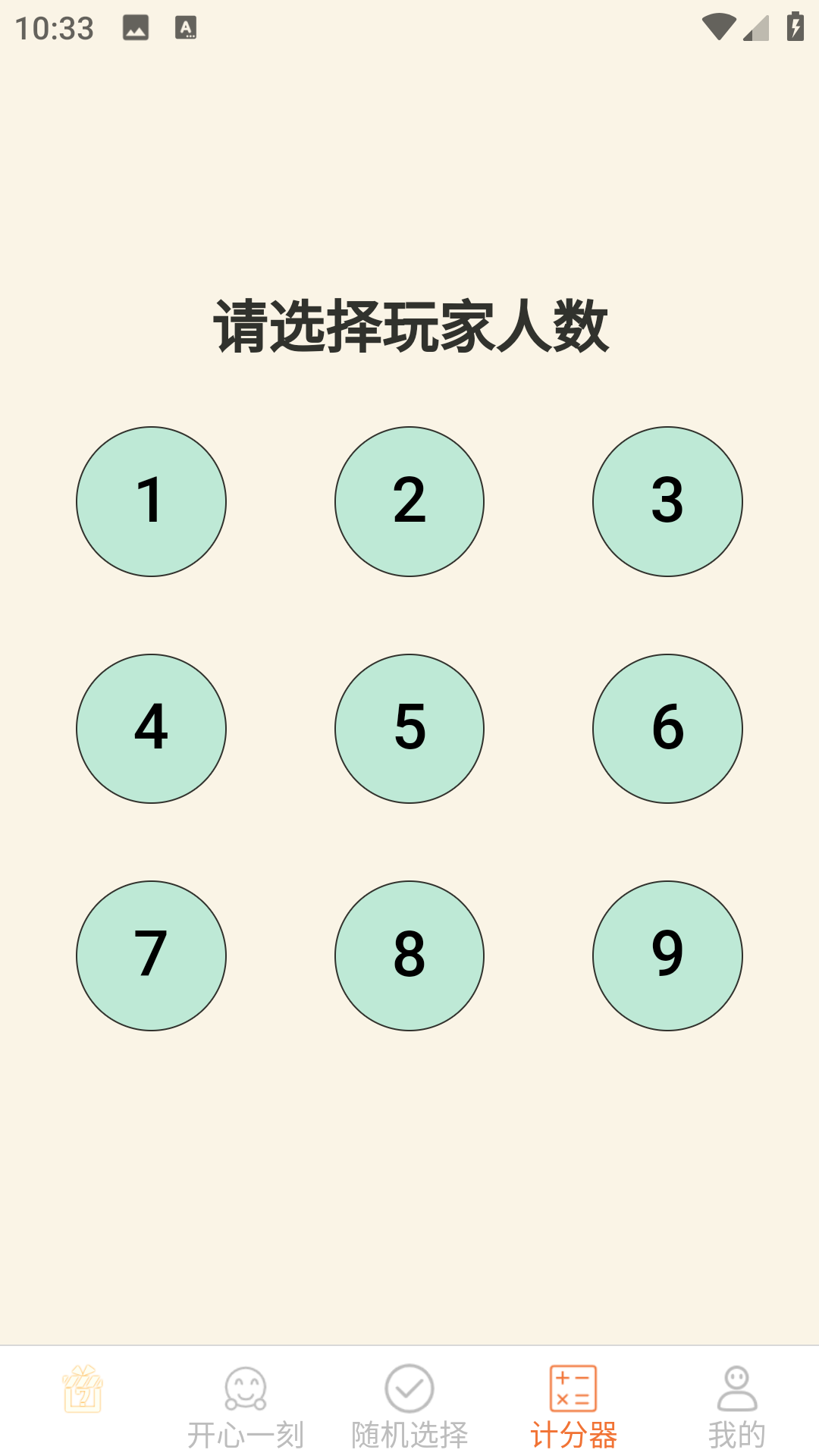Select 2 players
The image size is (819, 1456).
tap(409, 501)
